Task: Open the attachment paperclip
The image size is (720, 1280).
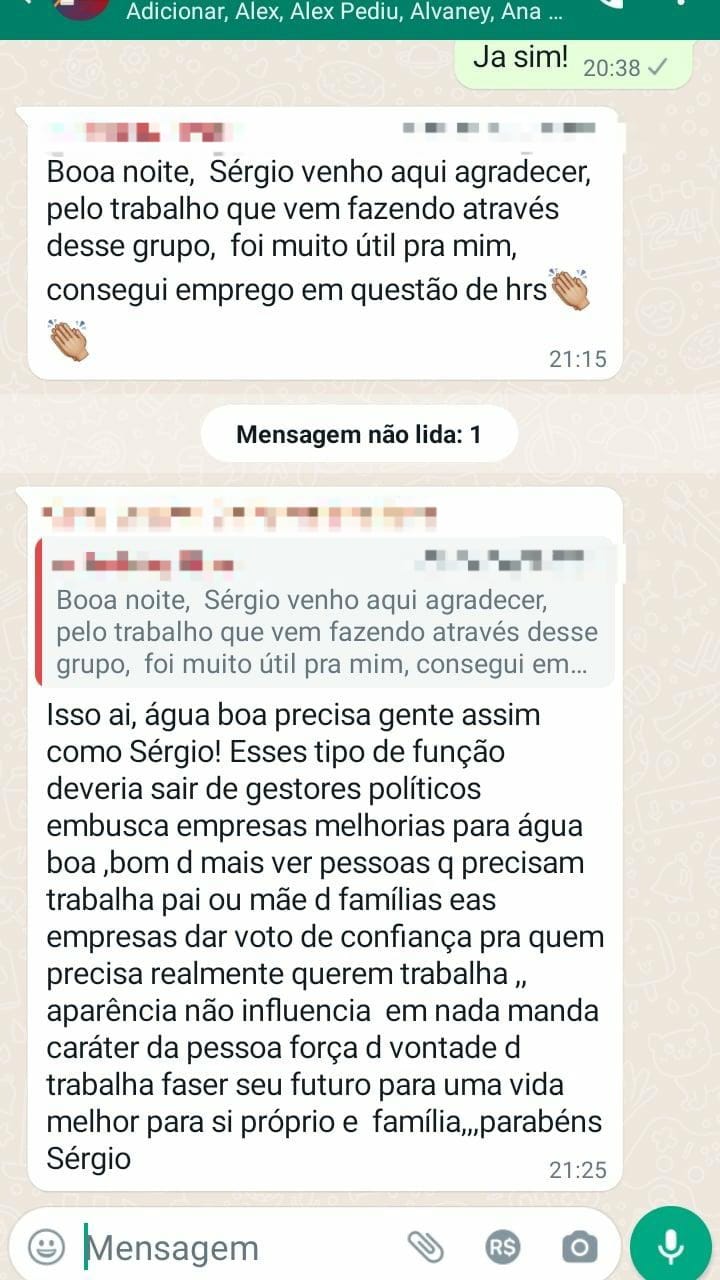Action: (x=425, y=1246)
